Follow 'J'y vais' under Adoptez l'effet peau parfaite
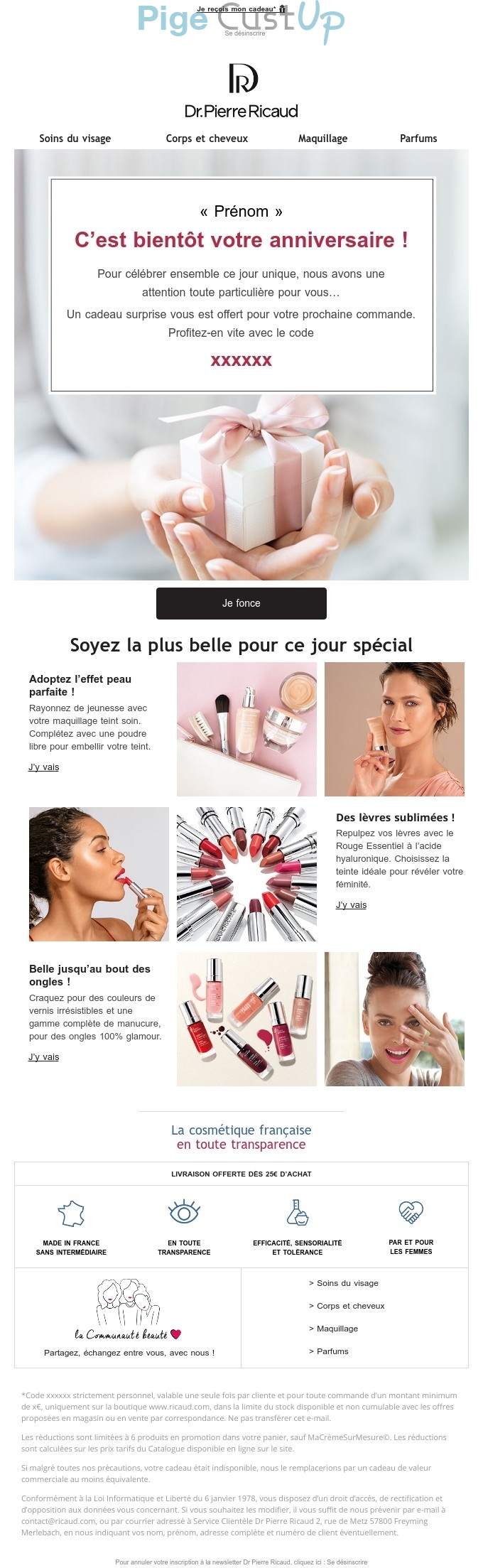The image size is (483, 1568). 44,767
